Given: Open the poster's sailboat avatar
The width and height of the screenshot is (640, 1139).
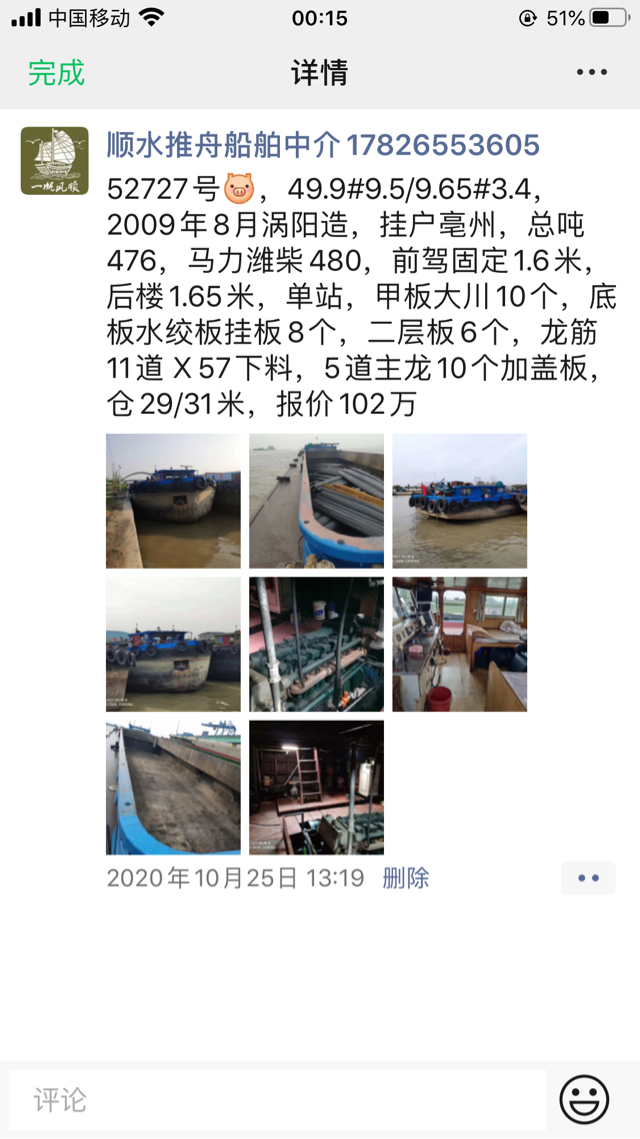Looking at the screenshot, I should [x=55, y=160].
